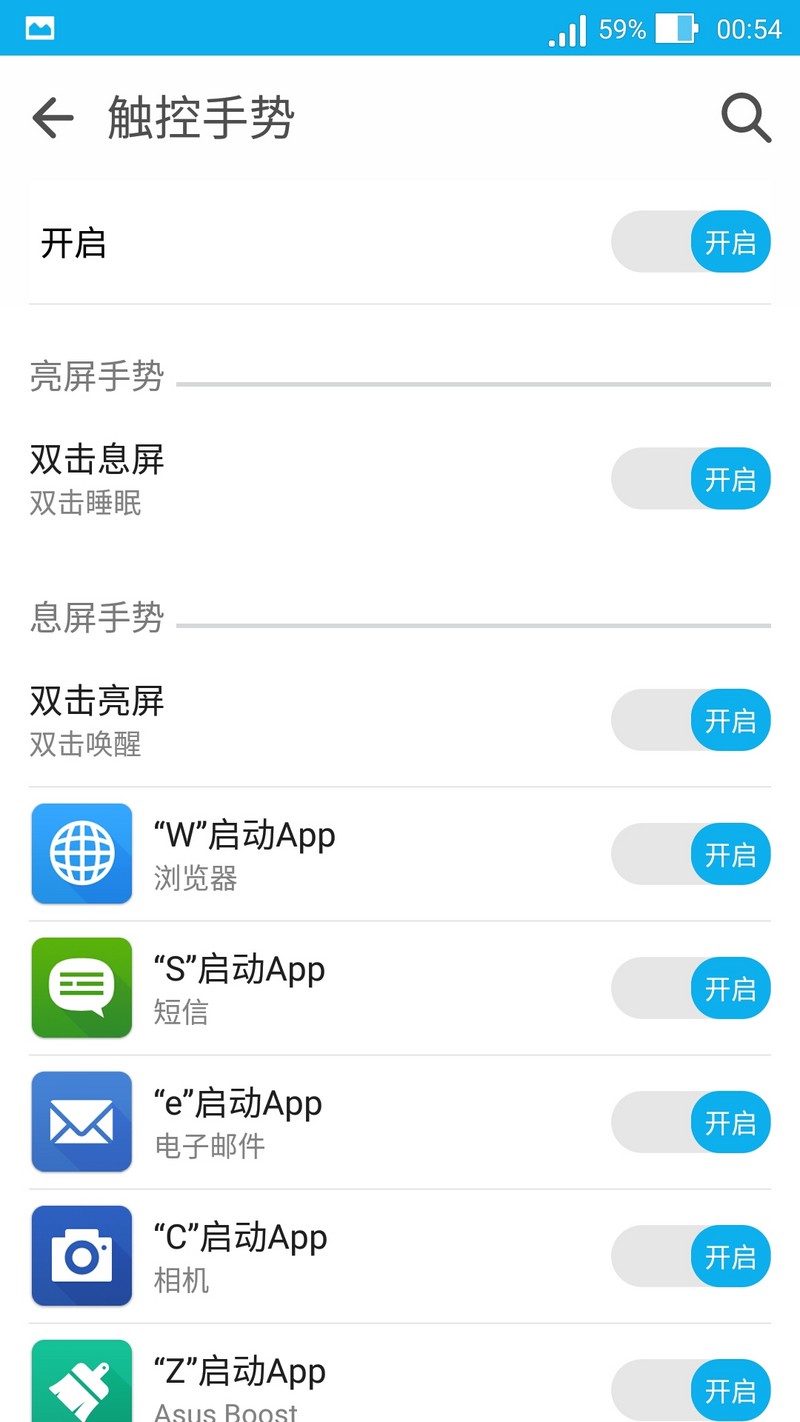Viewport: 800px width, 1422px height.
Task: Tap the camera app icon
Action: (x=81, y=1255)
